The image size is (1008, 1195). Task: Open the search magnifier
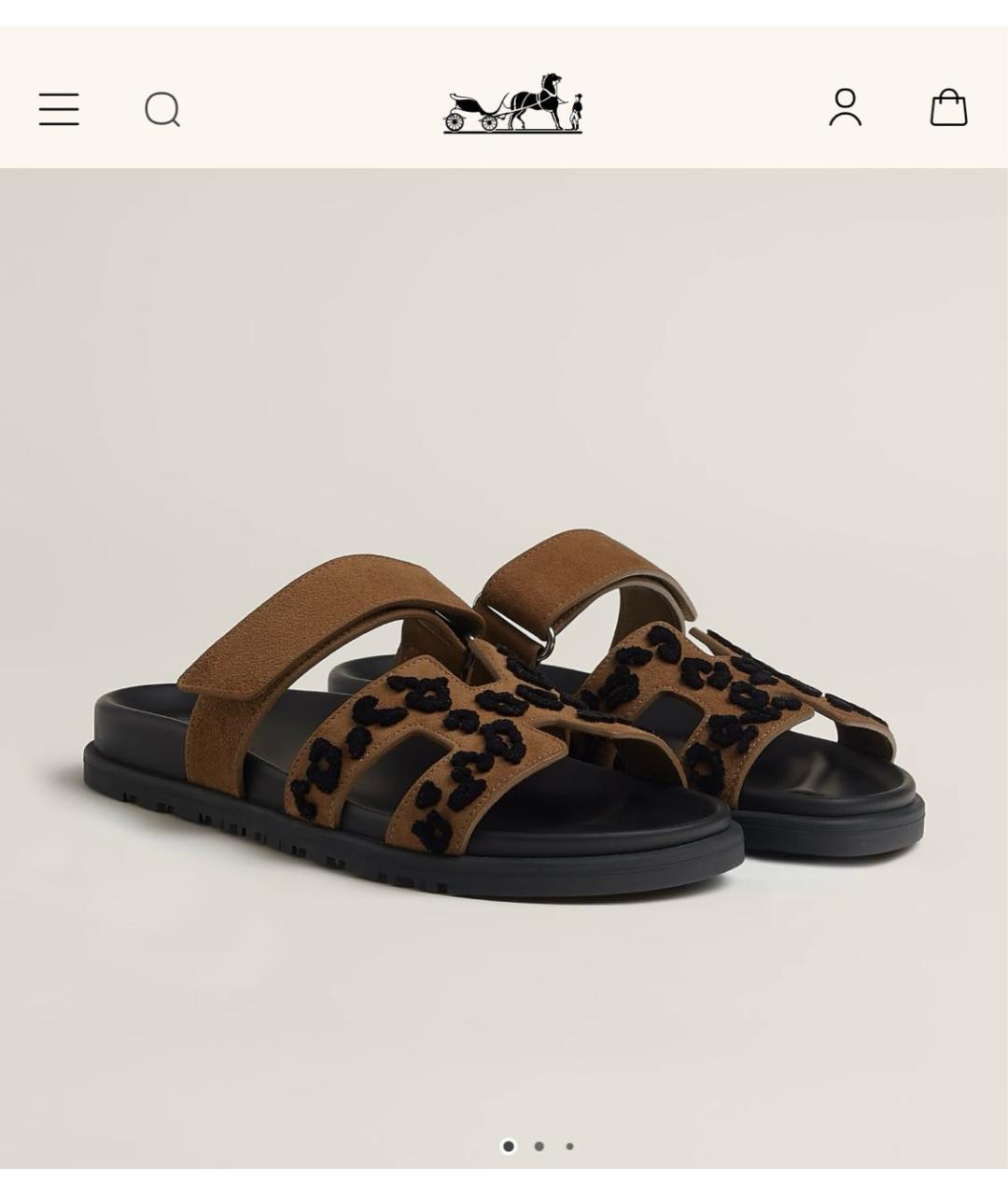162,109
